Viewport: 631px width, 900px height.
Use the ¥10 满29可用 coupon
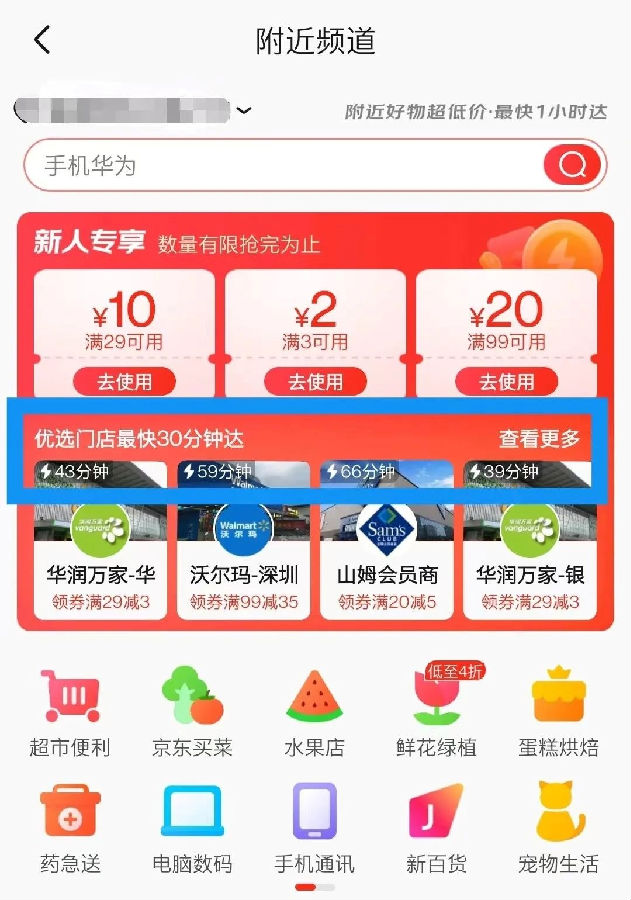pos(124,381)
